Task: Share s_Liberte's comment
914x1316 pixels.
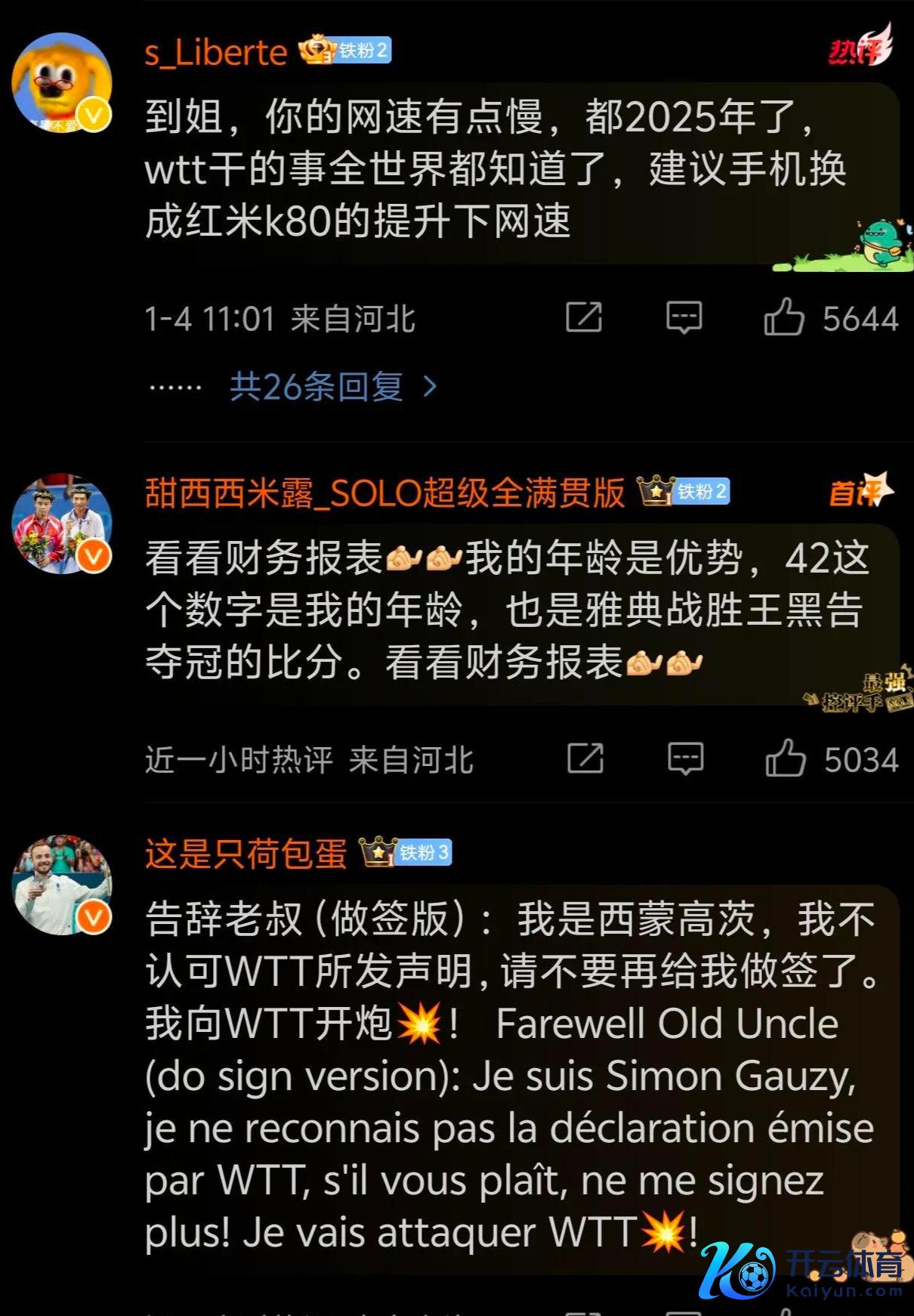Action: pos(584,317)
